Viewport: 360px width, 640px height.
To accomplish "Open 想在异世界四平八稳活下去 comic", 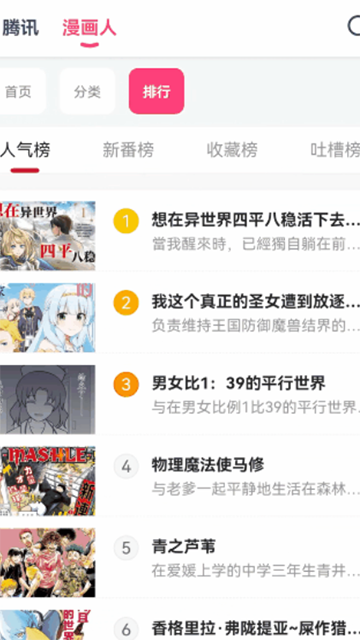I will [x=180, y=236].
